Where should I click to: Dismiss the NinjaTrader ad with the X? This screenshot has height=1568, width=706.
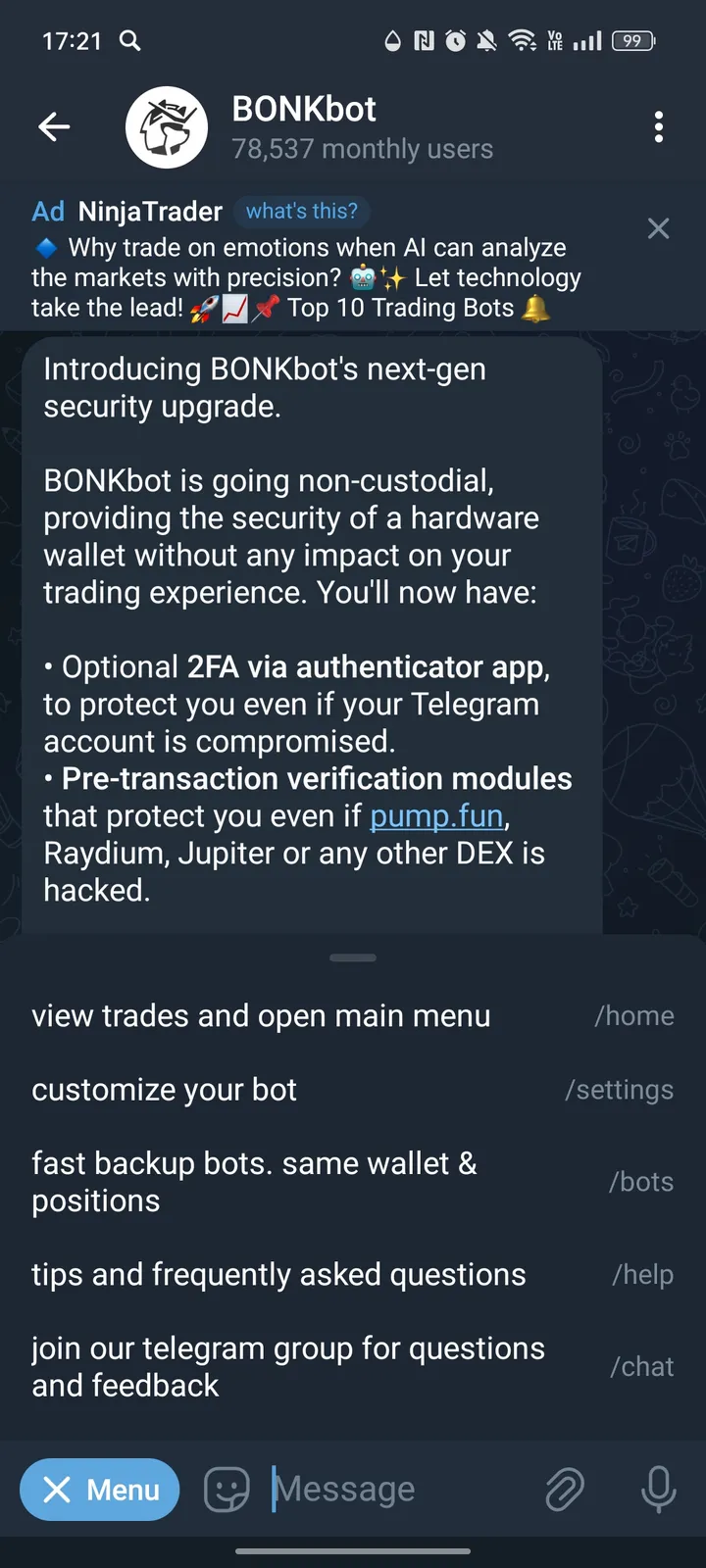click(x=658, y=228)
